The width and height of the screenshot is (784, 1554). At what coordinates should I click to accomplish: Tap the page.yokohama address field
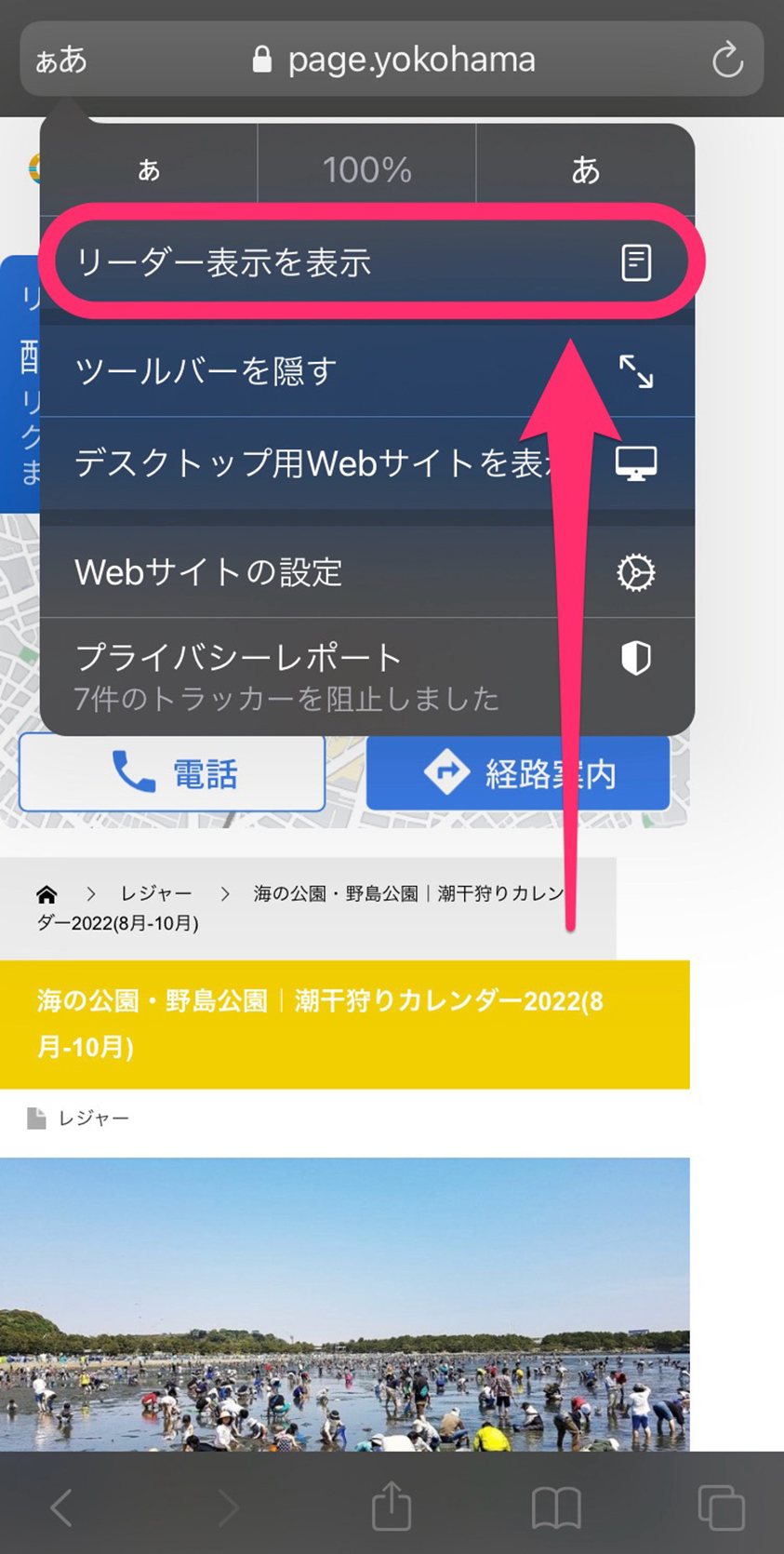point(395,60)
